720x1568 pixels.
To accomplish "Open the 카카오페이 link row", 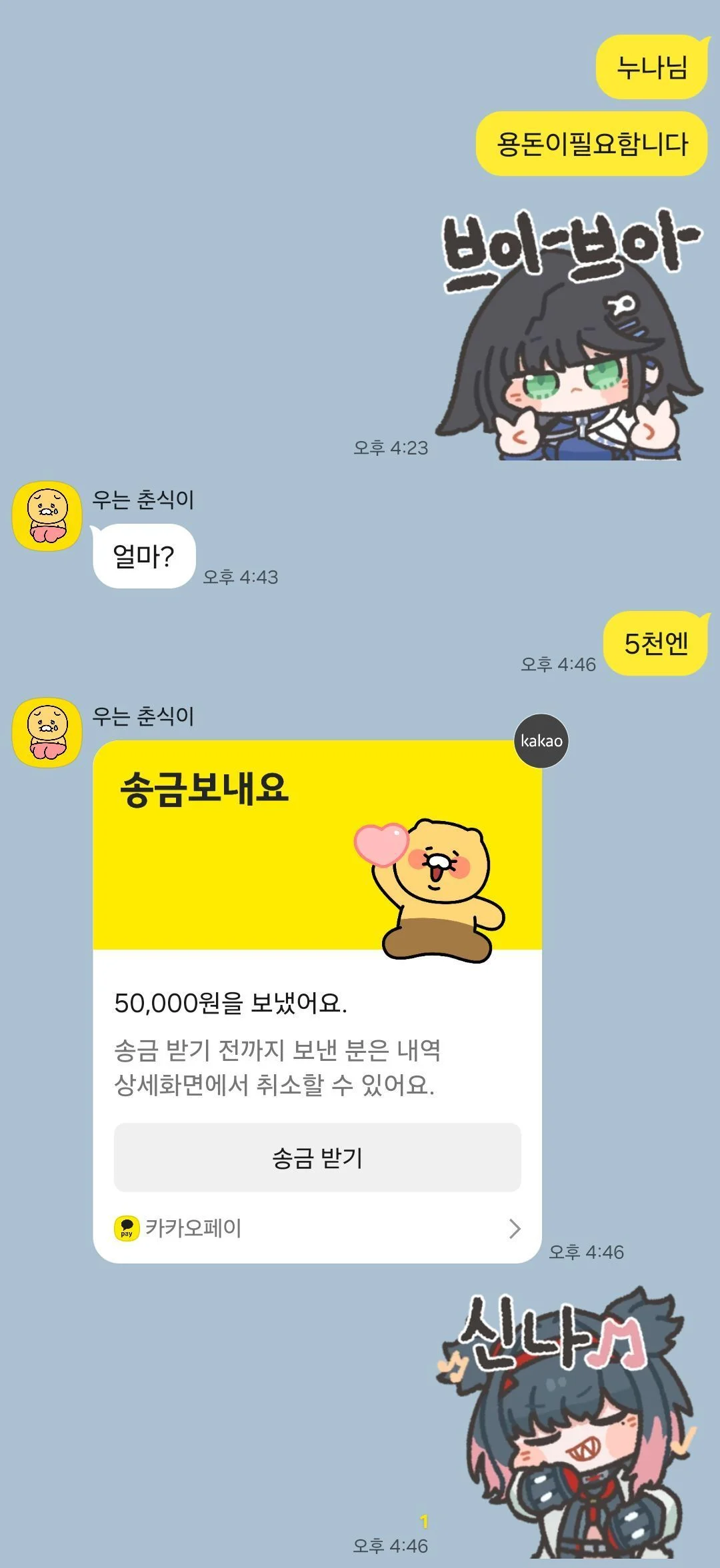I will coord(317,1228).
